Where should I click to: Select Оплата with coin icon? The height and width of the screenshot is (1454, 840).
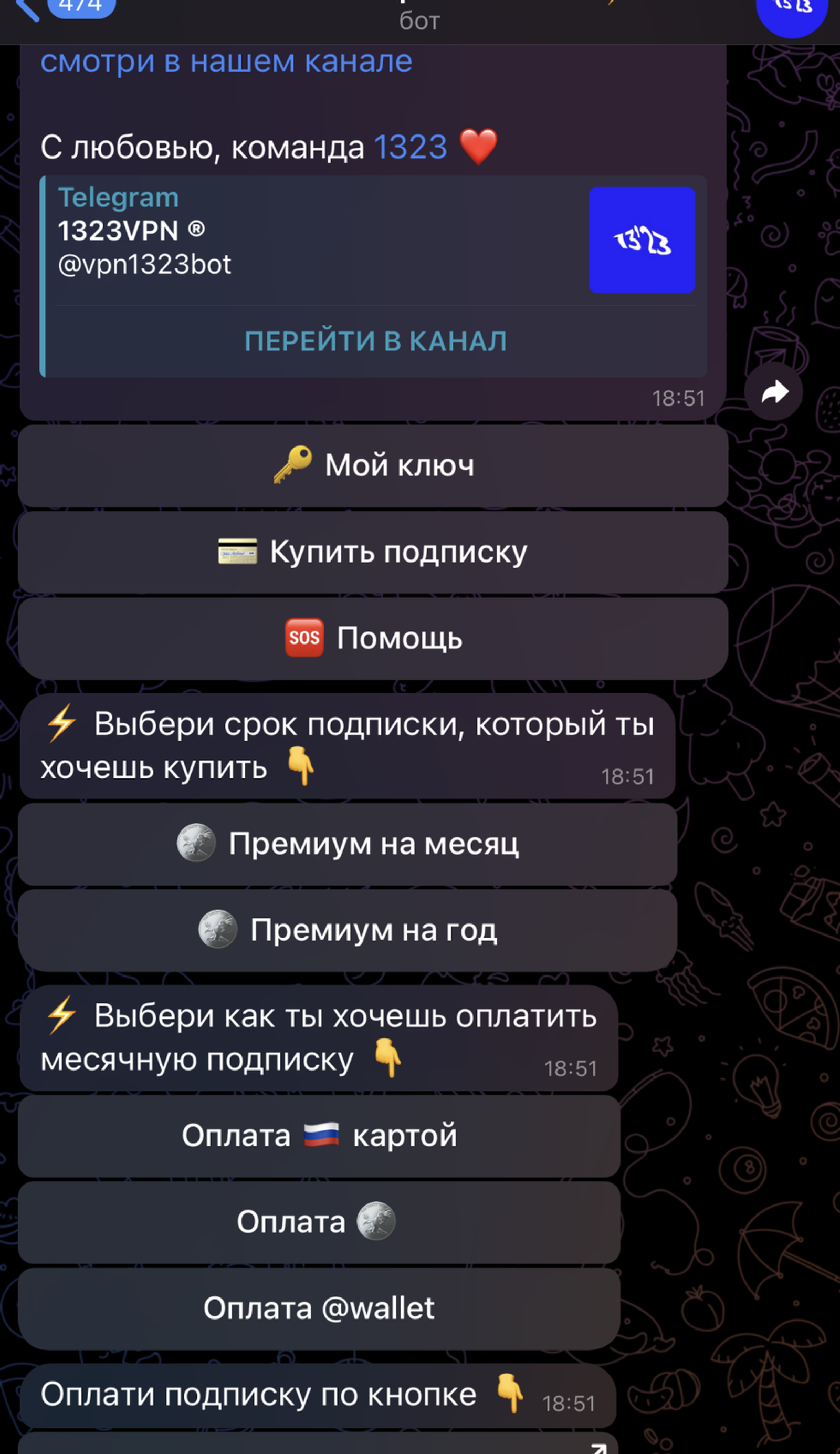pos(319,1222)
